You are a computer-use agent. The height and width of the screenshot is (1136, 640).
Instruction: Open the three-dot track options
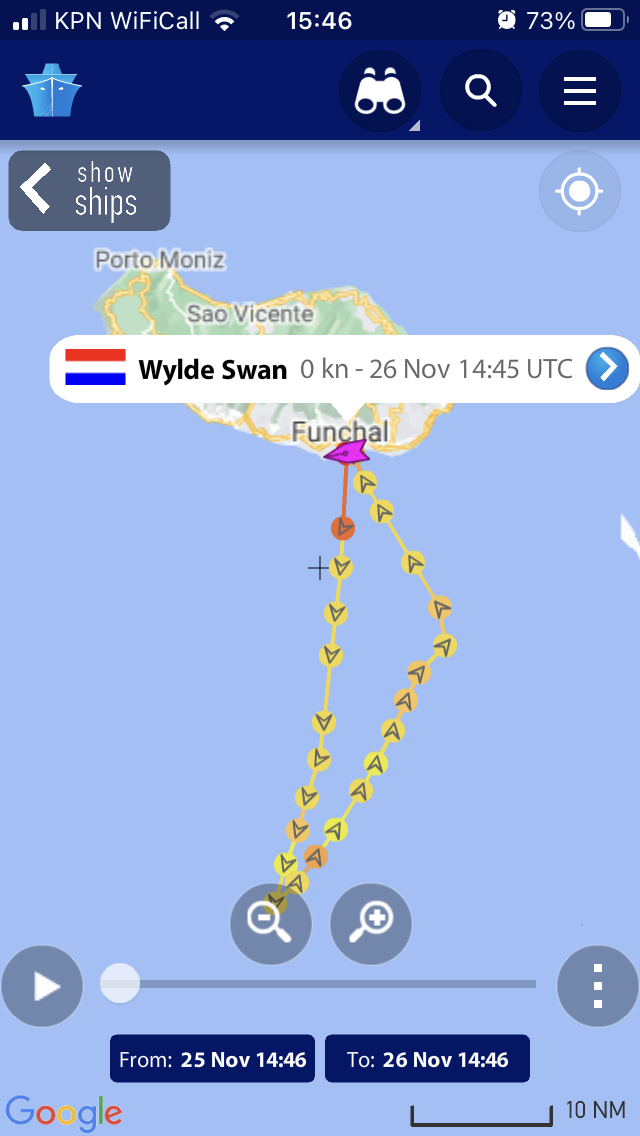tap(597, 986)
